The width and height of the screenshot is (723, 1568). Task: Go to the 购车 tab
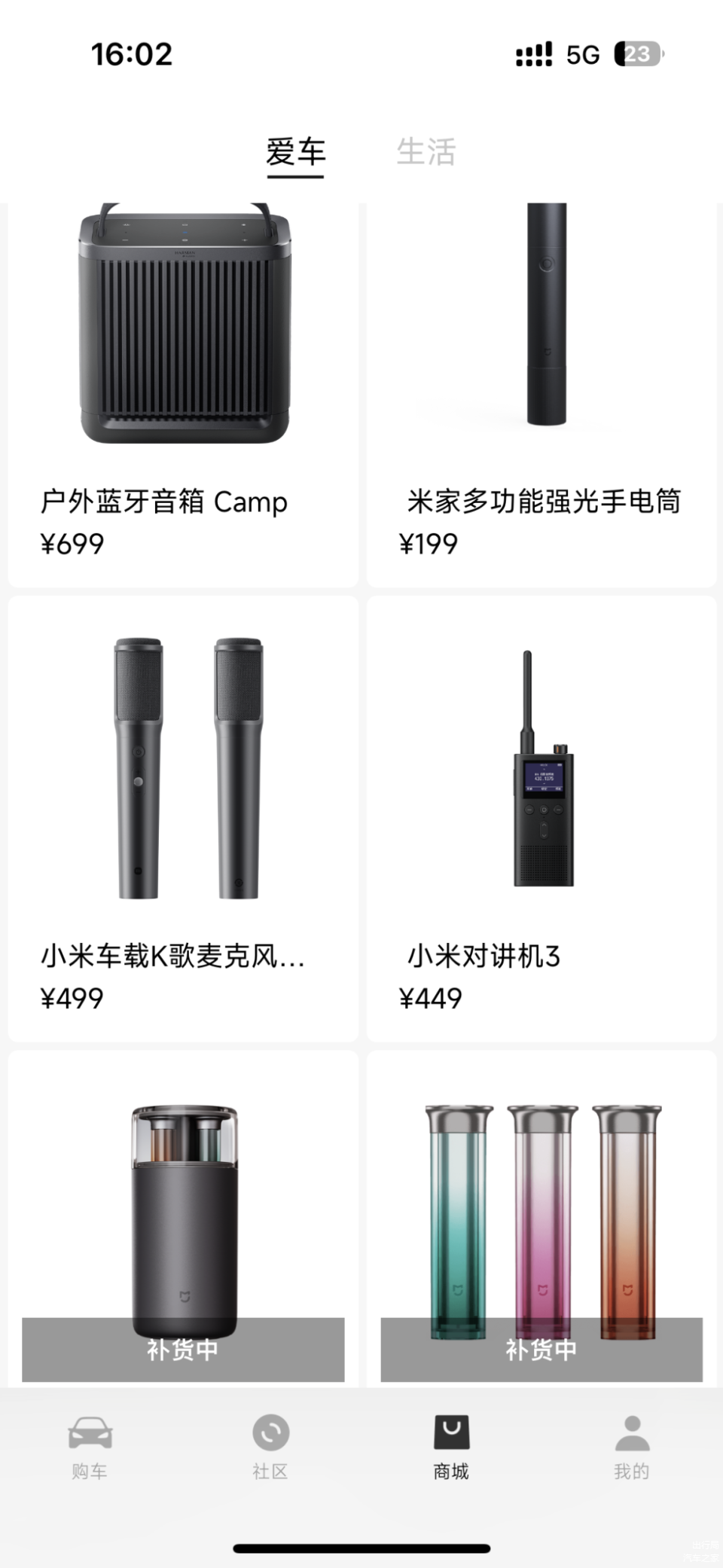(x=90, y=1448)
